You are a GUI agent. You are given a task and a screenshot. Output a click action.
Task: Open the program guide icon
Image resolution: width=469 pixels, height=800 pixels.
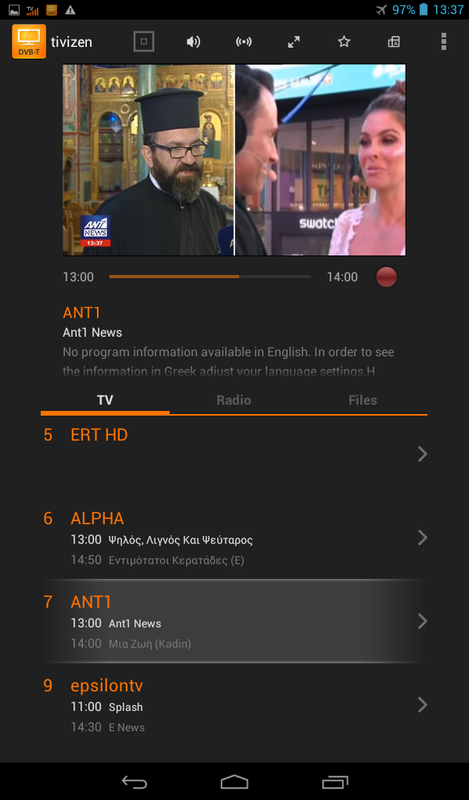[x=394, y=42]
